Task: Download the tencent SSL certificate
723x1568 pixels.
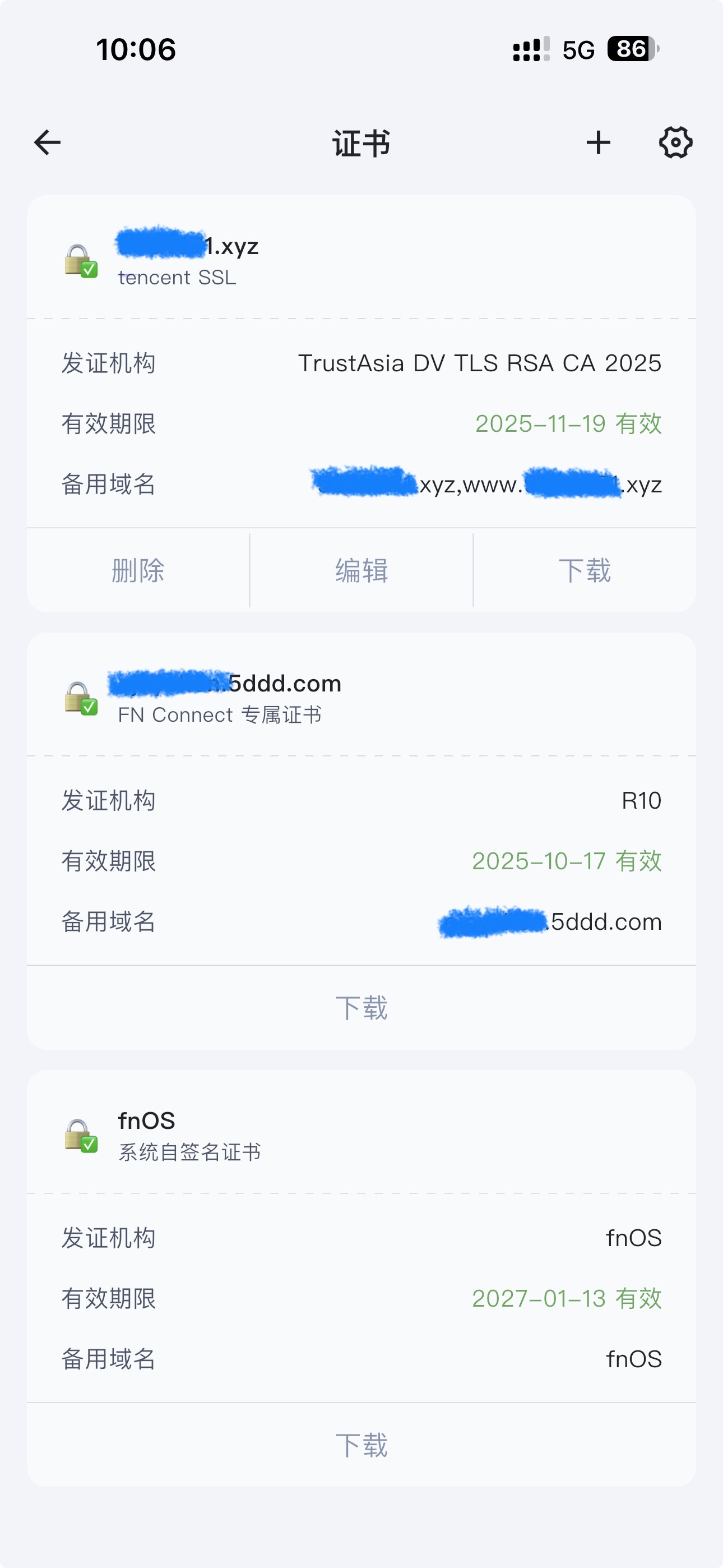Action: 584,570
